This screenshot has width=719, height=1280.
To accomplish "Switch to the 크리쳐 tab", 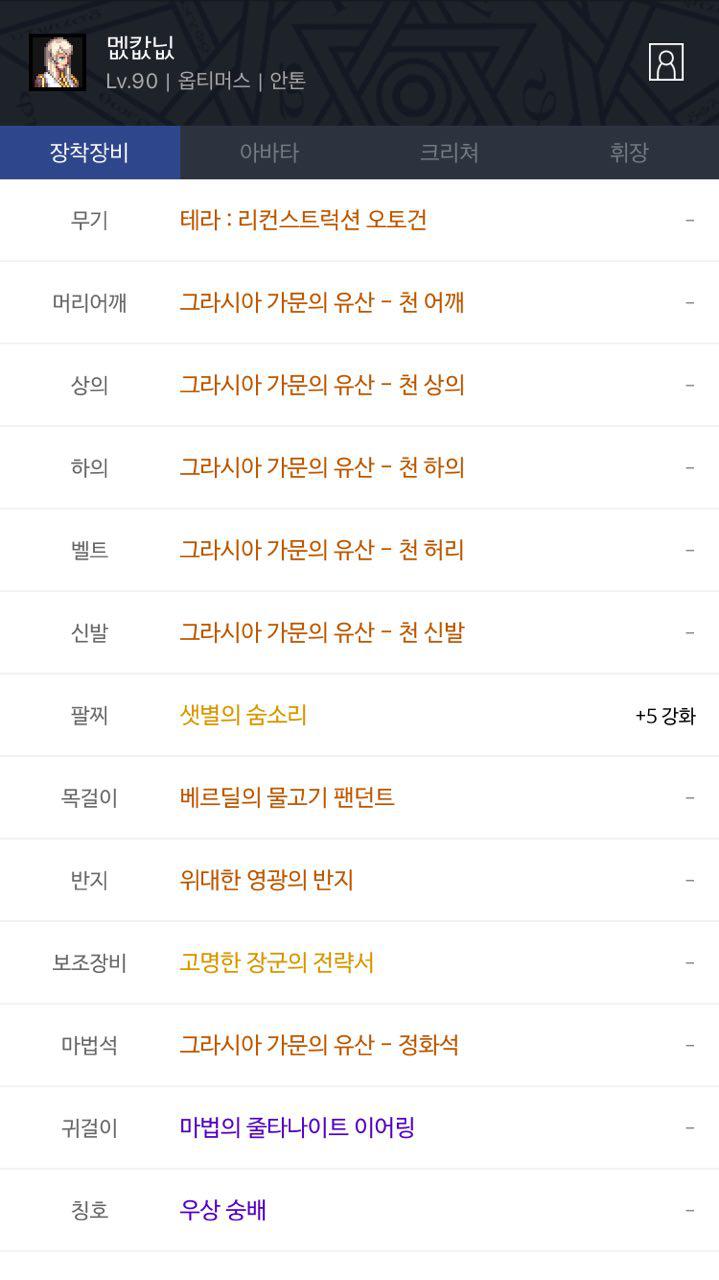I will (449, 152).
